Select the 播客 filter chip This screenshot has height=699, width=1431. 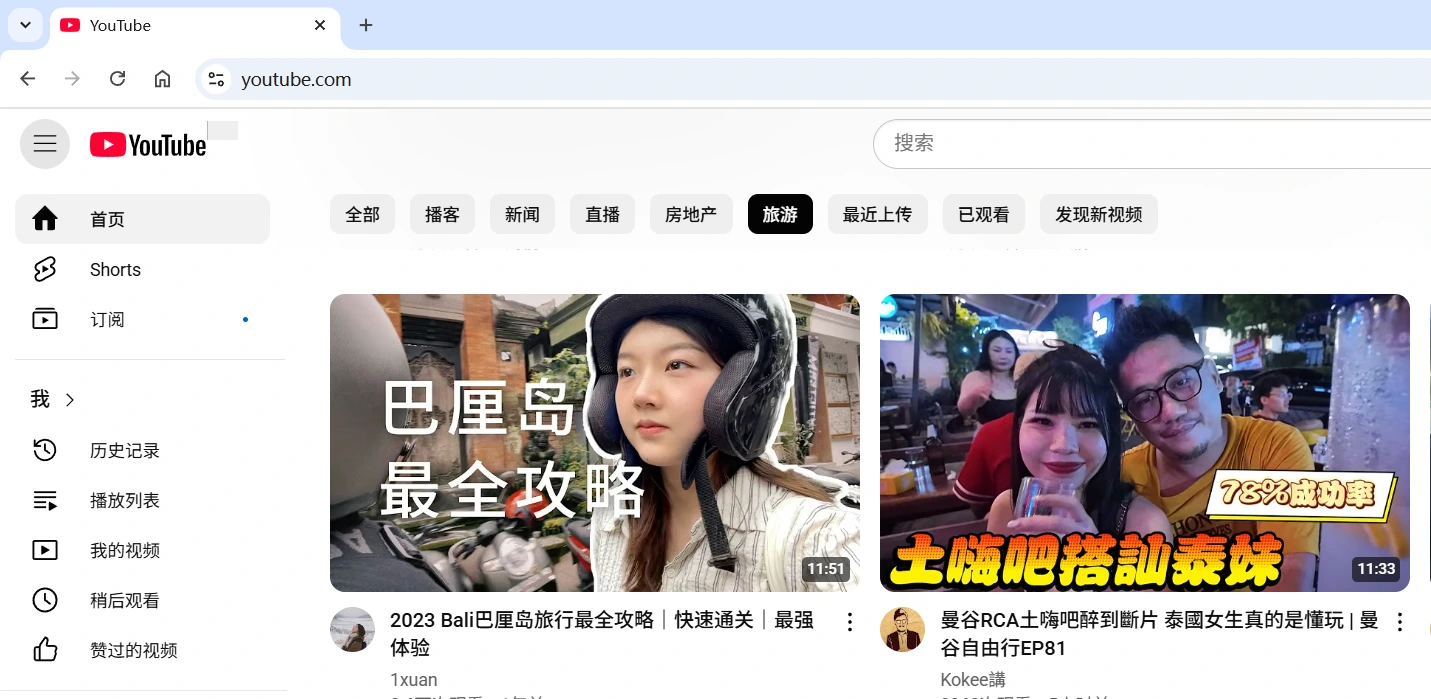[x=442, y=215]
